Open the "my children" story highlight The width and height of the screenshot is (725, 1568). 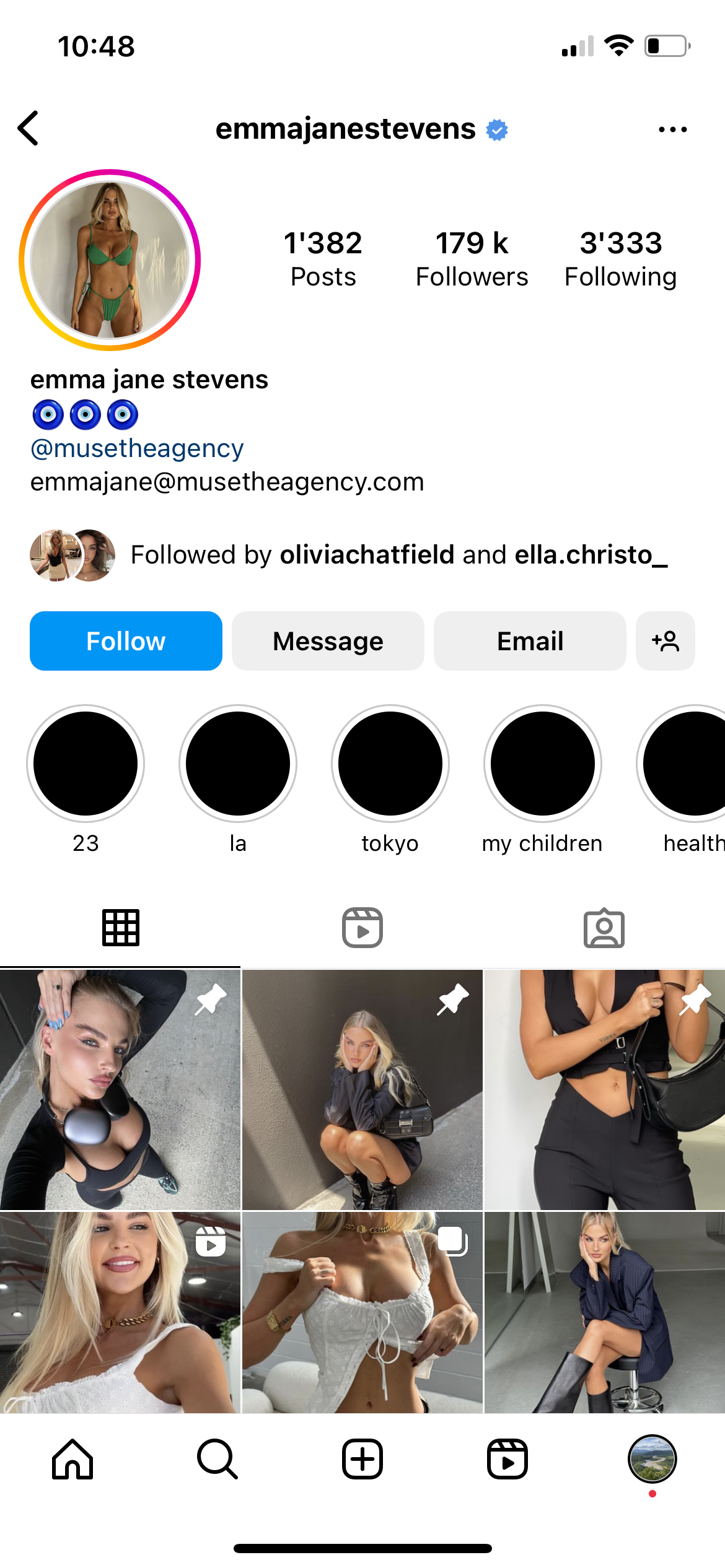point(543,780)
